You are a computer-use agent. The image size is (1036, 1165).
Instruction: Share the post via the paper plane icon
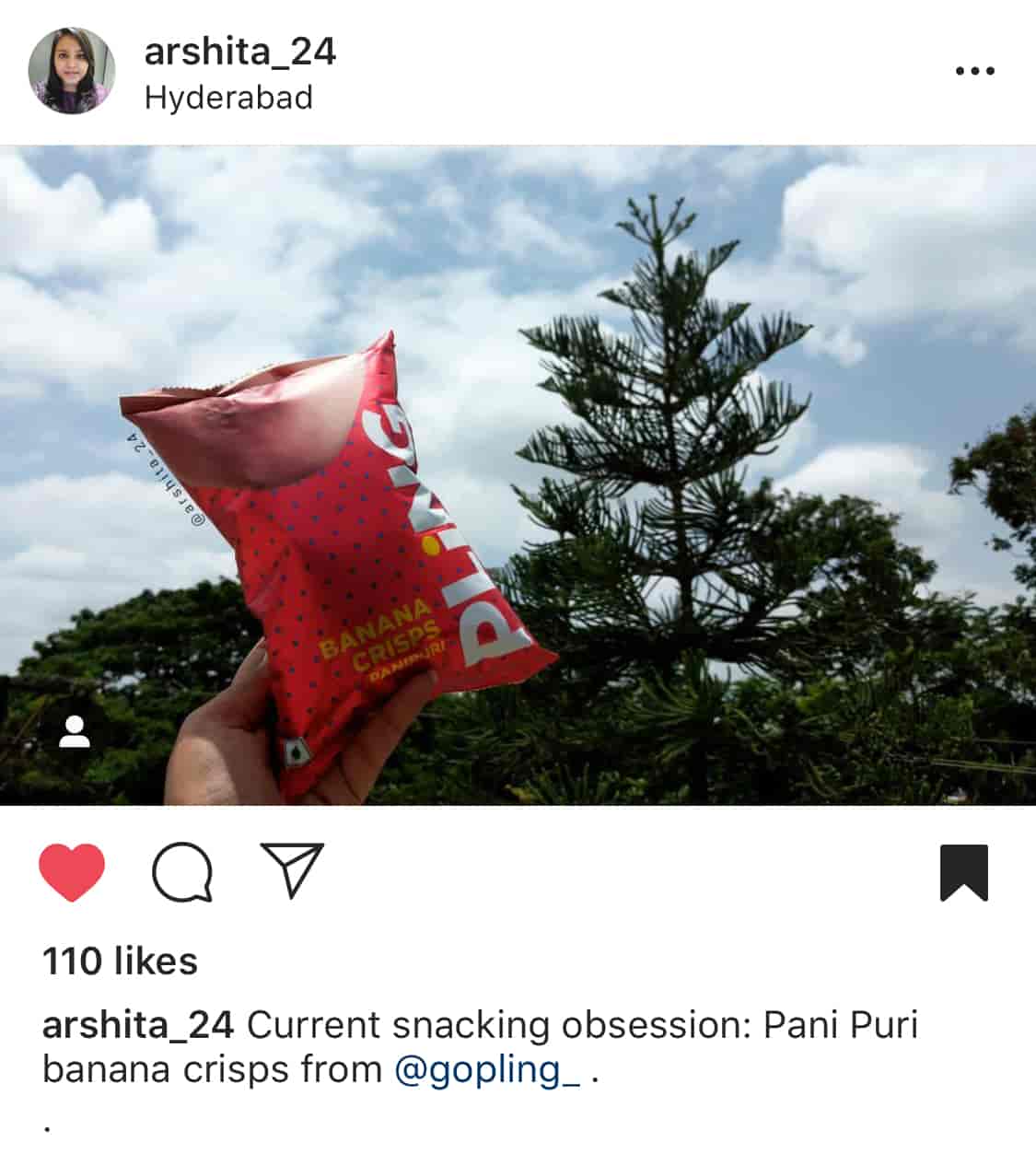point(292,869)
